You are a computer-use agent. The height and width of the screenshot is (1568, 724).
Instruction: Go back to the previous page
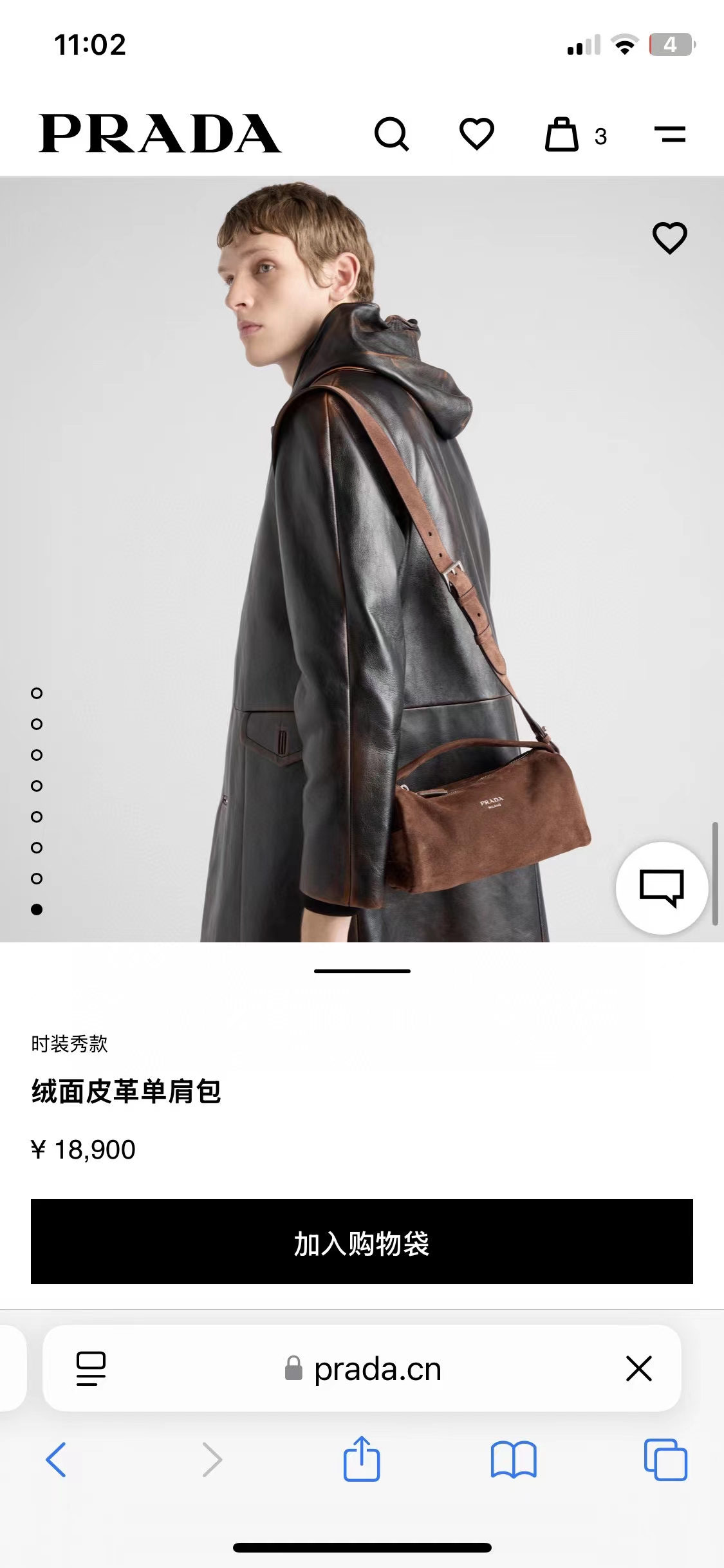(56, 1459)
